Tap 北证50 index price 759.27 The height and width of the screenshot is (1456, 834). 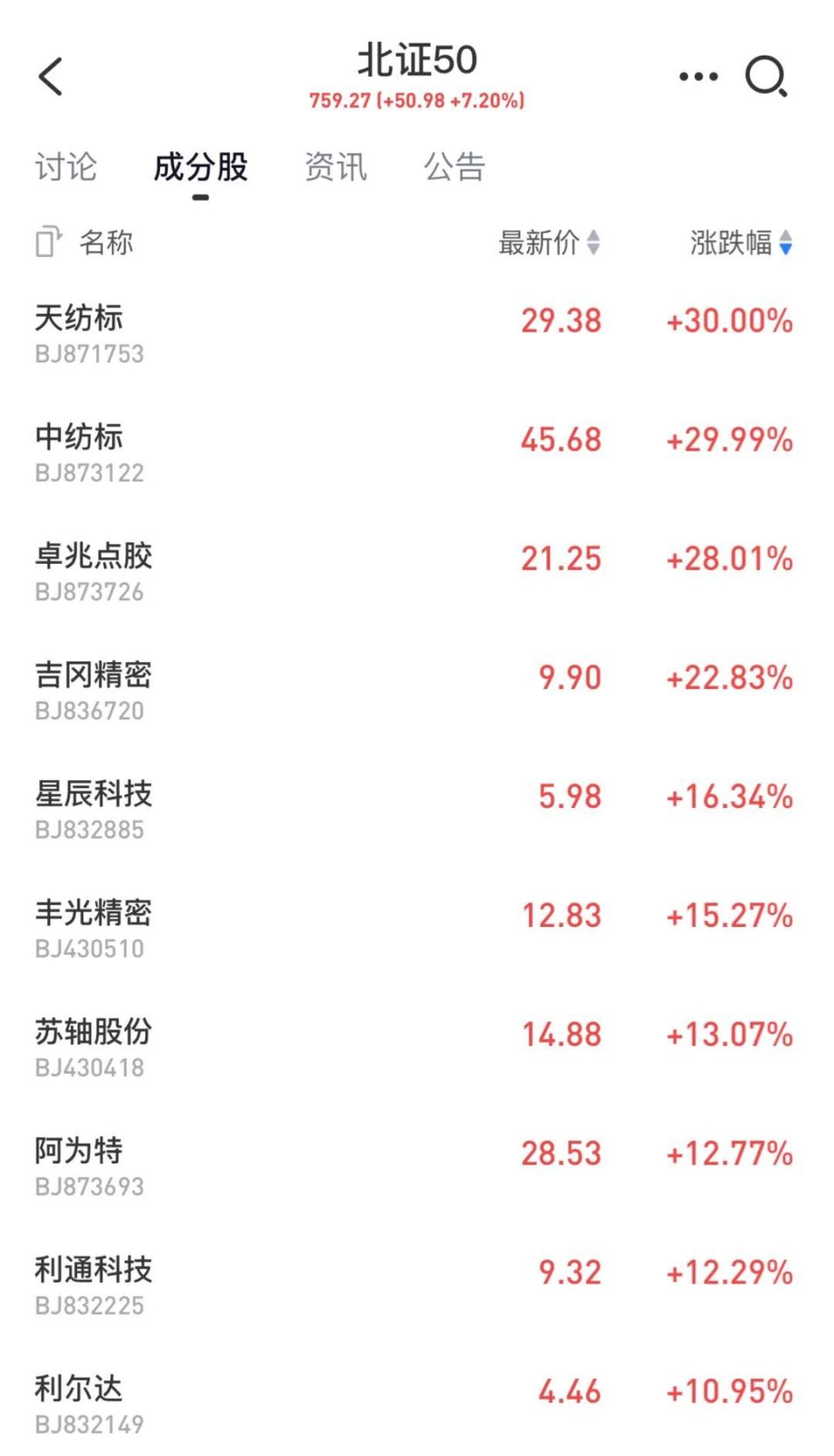tap(418, 102)
